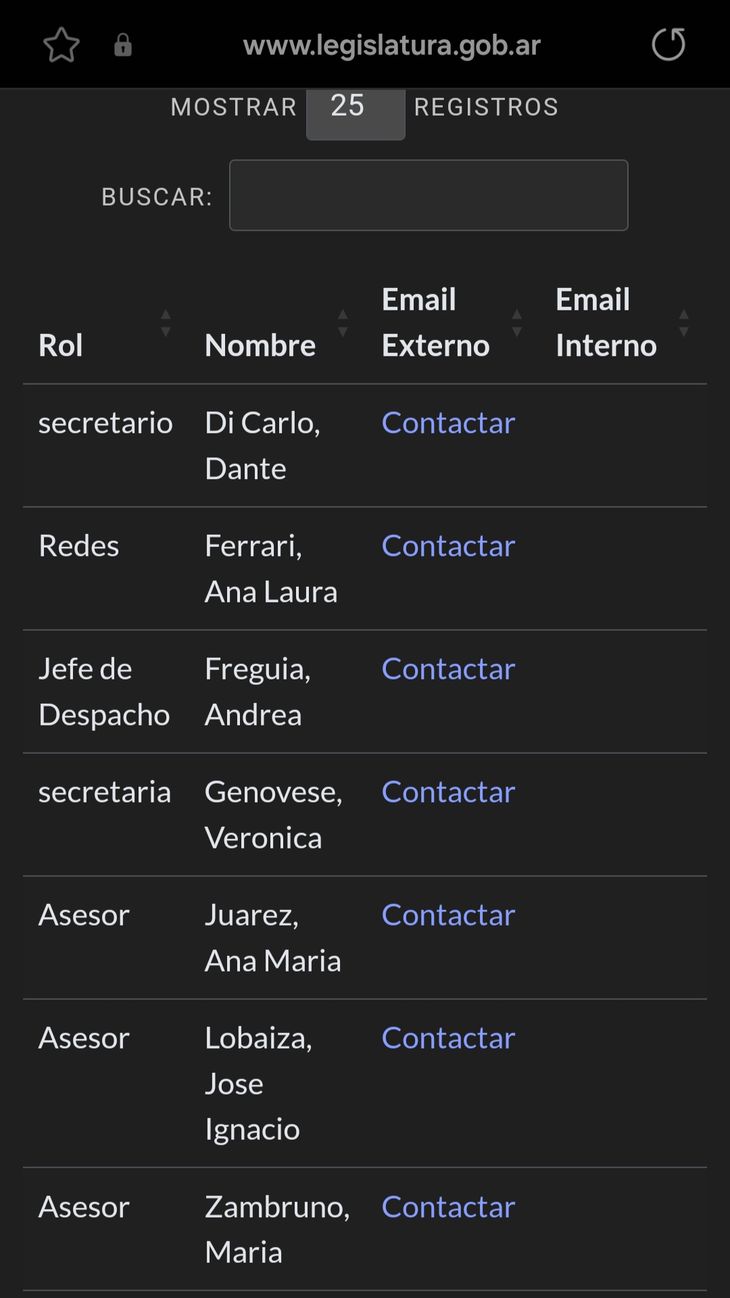This screenshot has width=730, height=1298.
Task: View site security via the lock icon
Action: [x=124, y=45]
